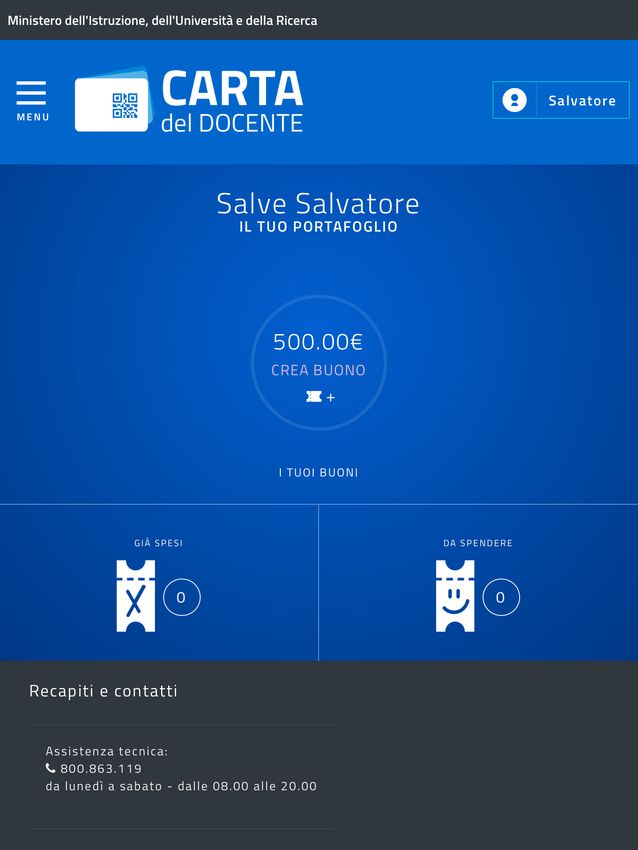Open the MENU hamburger button
Image resolution: width=638 pixels, height=850 pixels.
(x=32, y=101)
